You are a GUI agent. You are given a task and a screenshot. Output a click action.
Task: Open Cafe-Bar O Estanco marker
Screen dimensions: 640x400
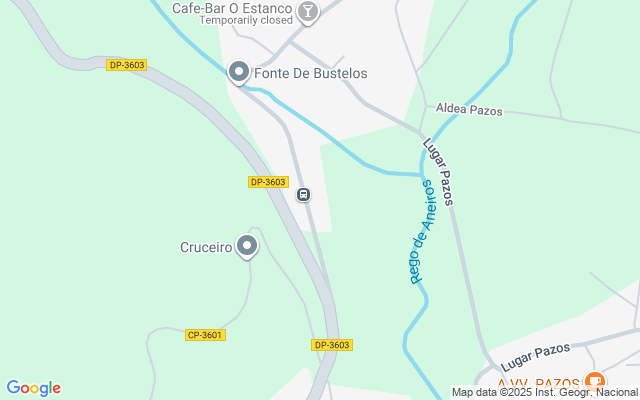coord(309,12)
